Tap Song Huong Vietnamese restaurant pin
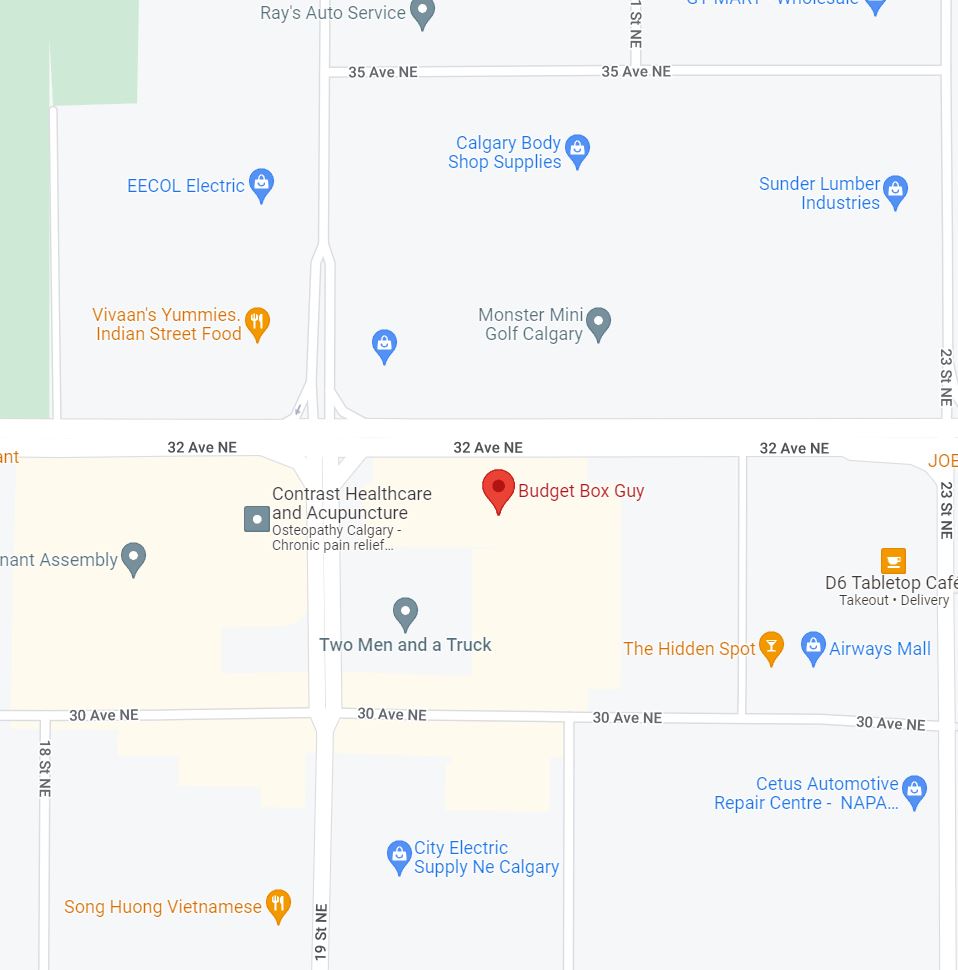Viewport: 958px width, 970px height. point(278,905)
